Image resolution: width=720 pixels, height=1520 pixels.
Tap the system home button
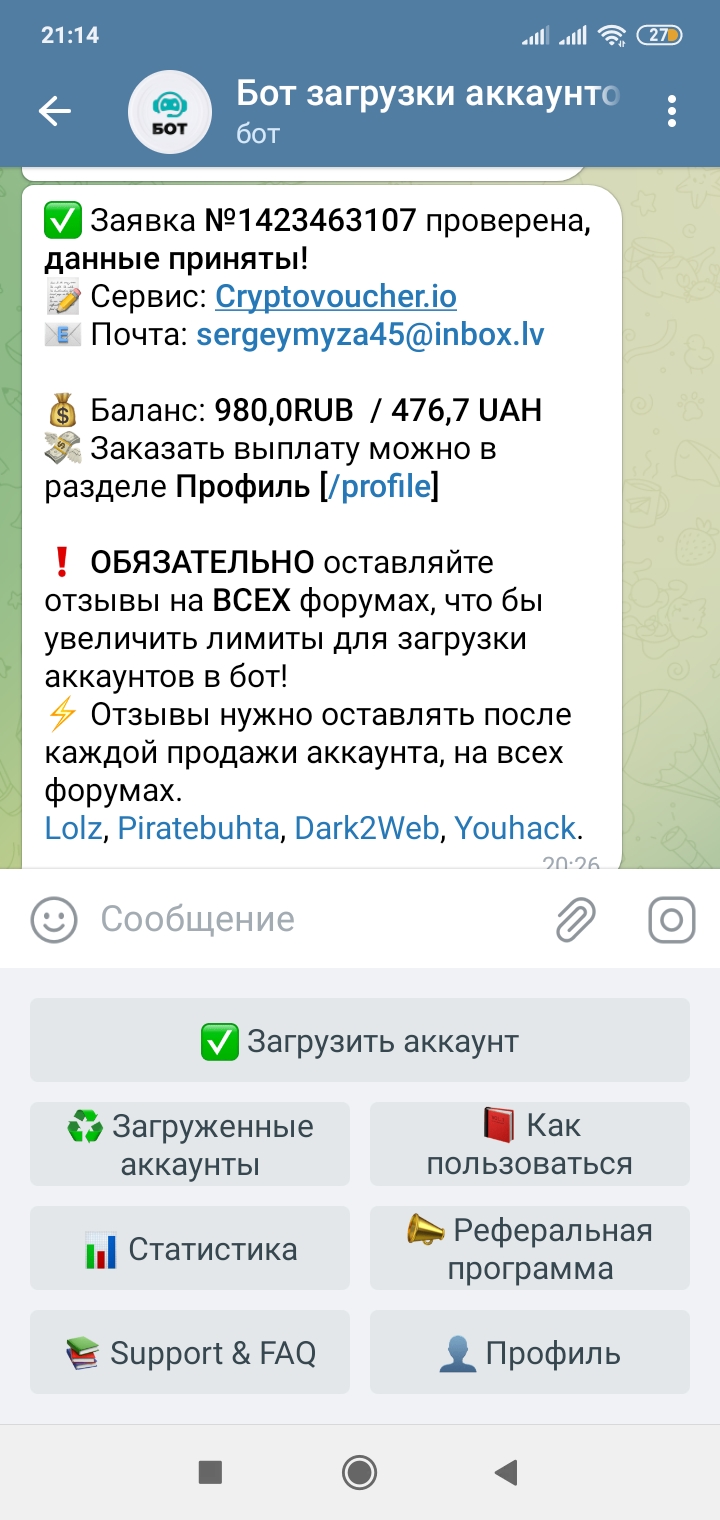click(x=359, y=1472)
